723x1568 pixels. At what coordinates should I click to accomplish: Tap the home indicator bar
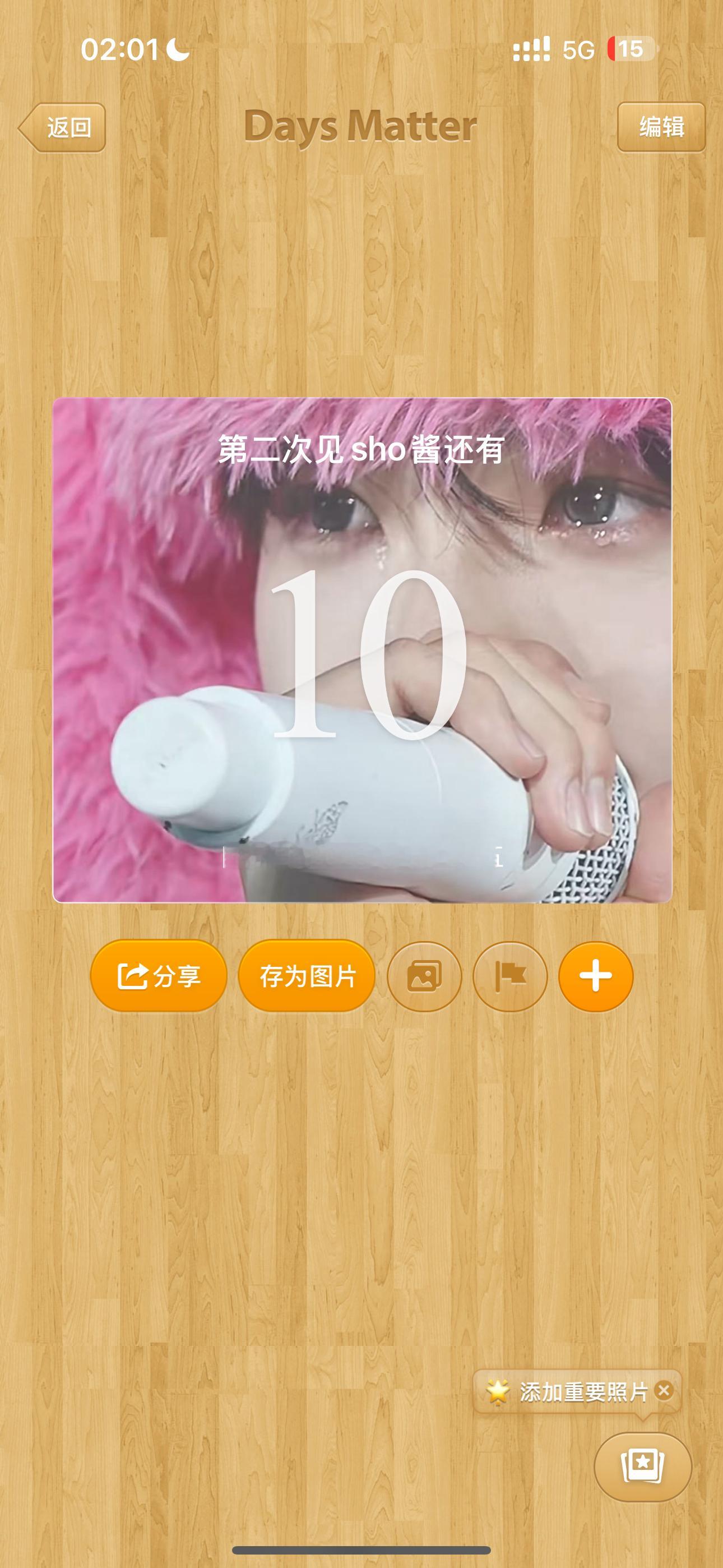[x=361, y=1549]
